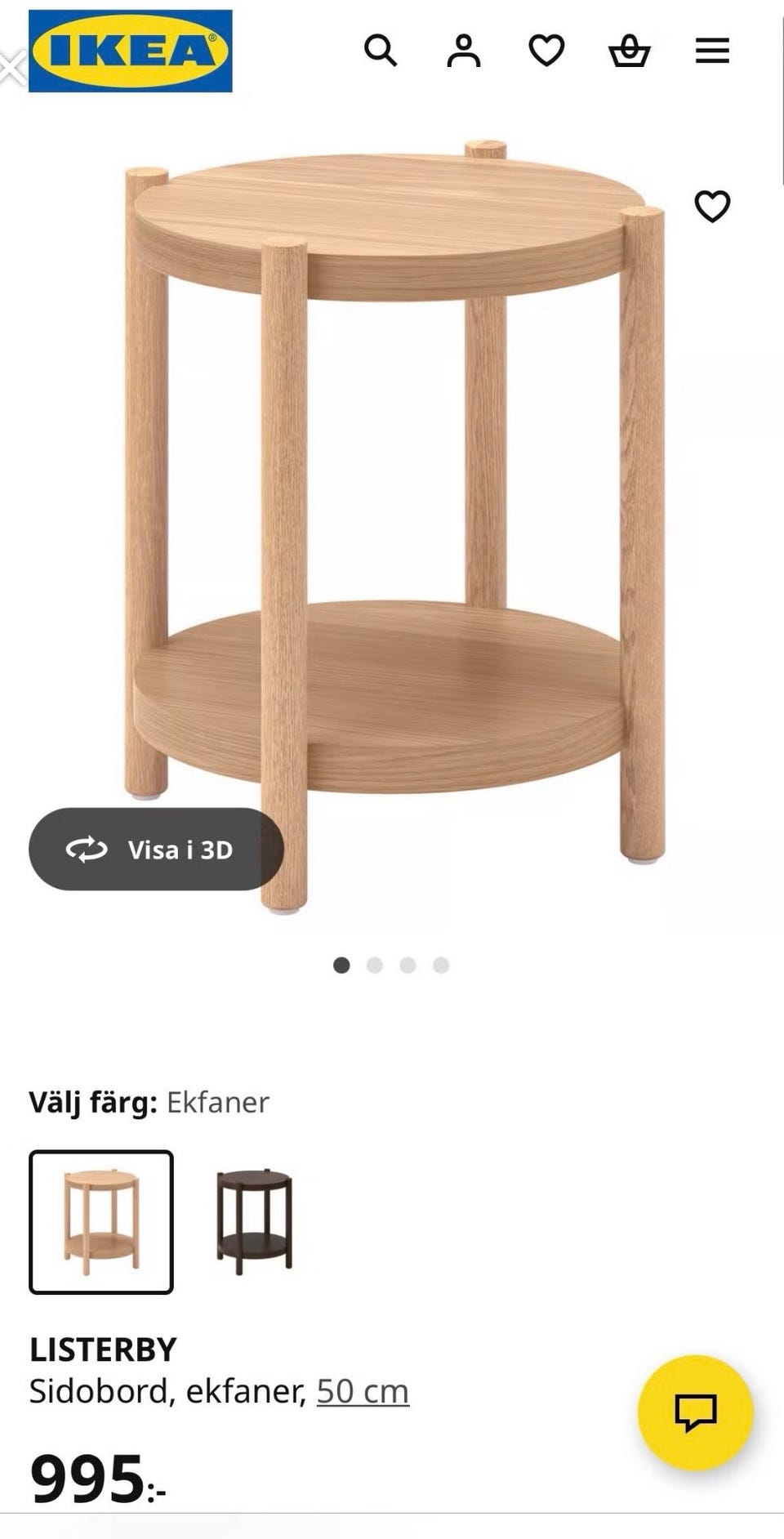The image size is (784, 1539).
Task: Jump to the second carousel image dot
Action: [x=374, y=965]
